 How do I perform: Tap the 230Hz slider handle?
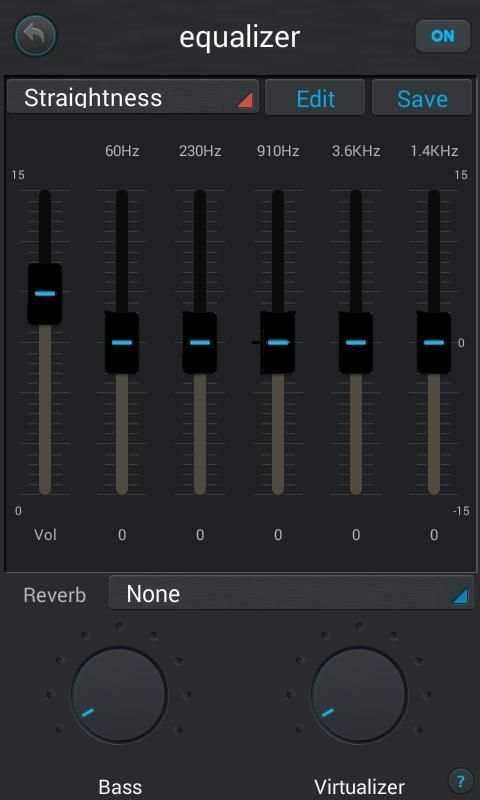pos(200,342)
